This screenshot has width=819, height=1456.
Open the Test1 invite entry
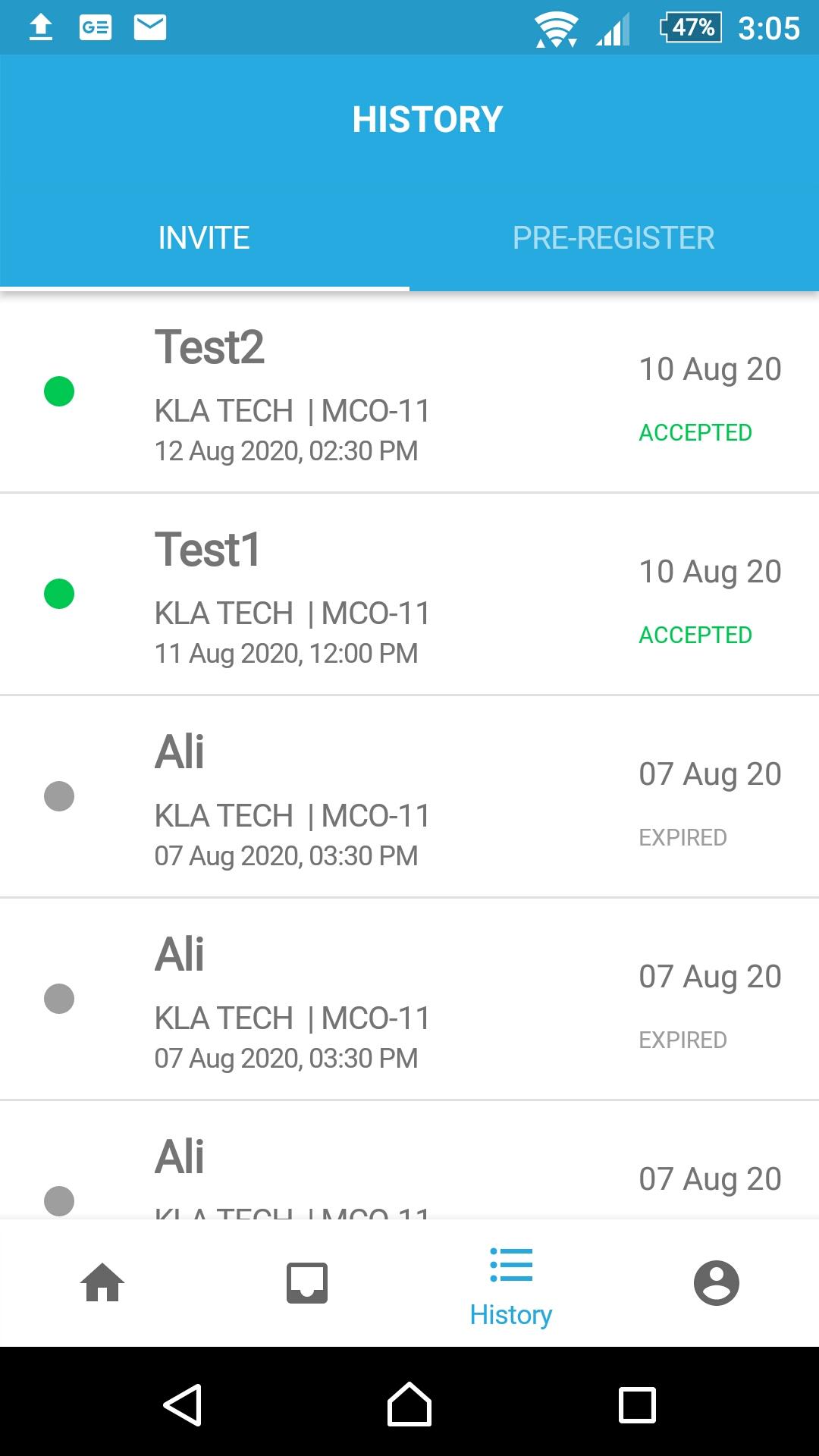pyautogui.click(x=409, y=595)
